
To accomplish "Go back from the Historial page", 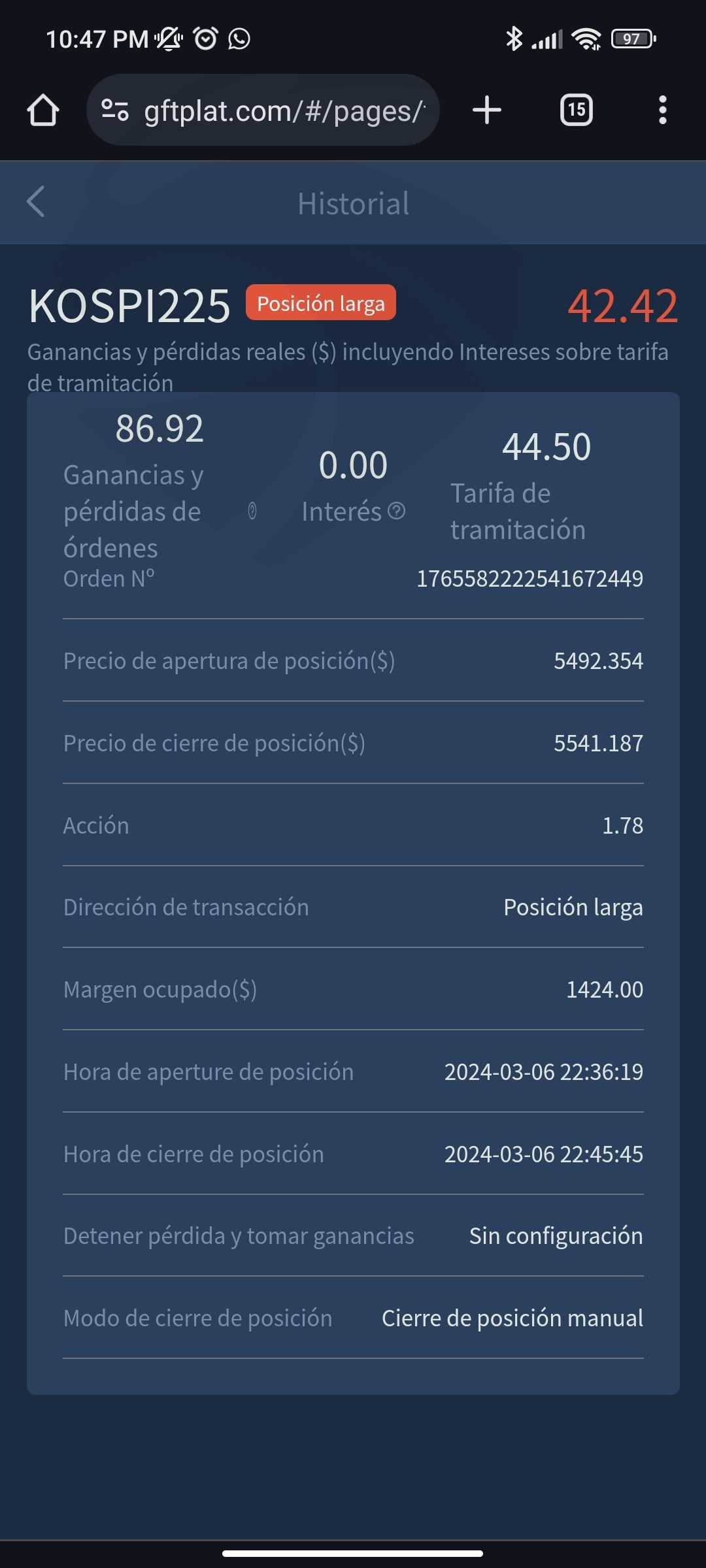I will click(36, 202).
